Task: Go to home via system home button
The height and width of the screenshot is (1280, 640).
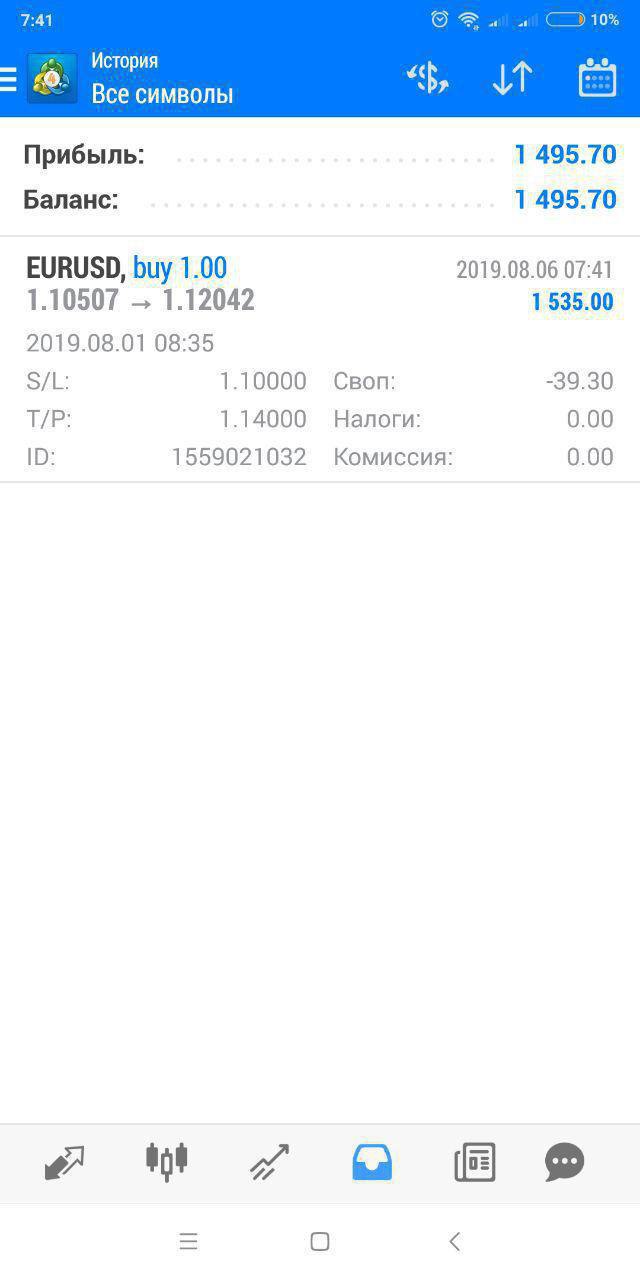Action: pyautogui.click(x=320, y=1242)
